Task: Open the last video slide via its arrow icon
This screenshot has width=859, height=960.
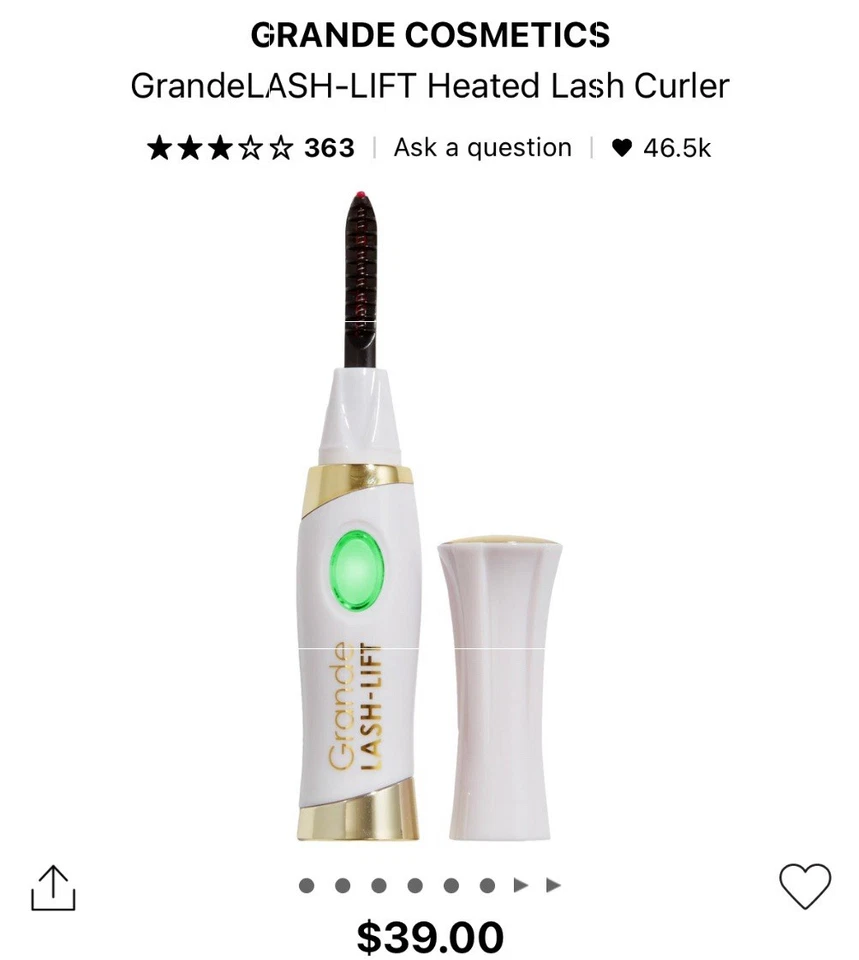Action: 551,886
